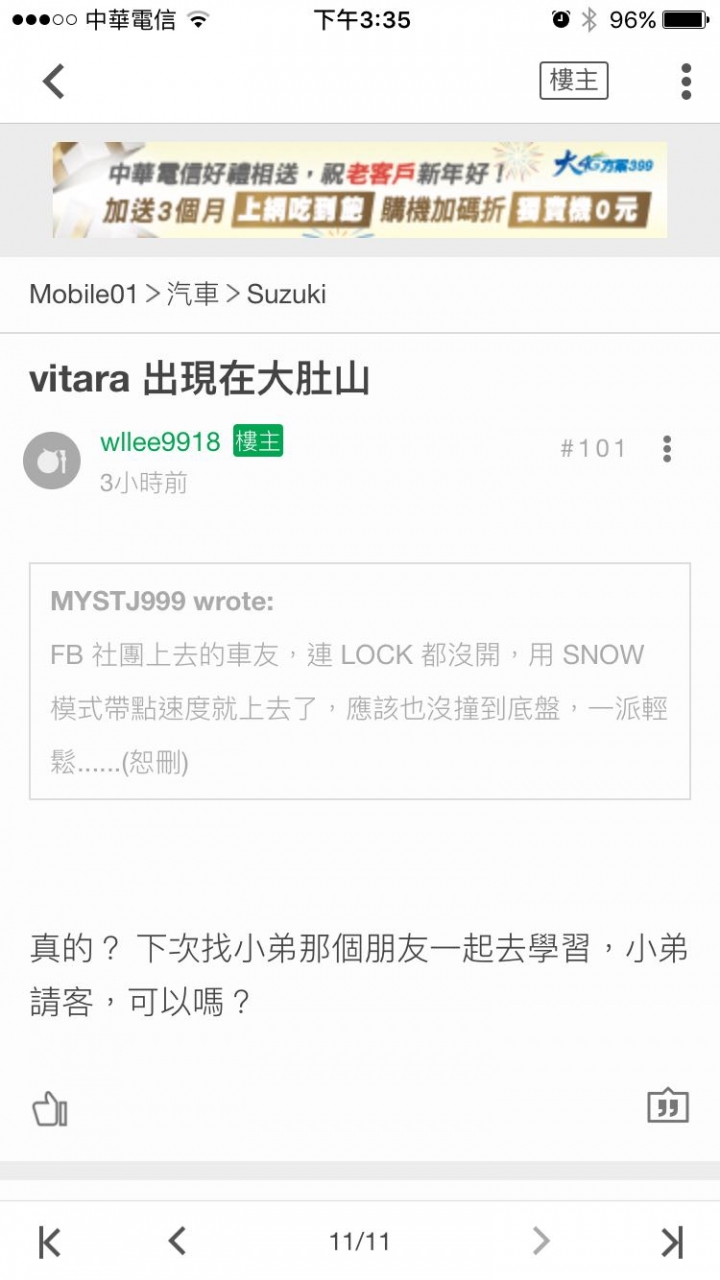Open the Suzuki breadcrumb forum
Viewport: 720px width, 1280px height.
(x=286, y=294)
